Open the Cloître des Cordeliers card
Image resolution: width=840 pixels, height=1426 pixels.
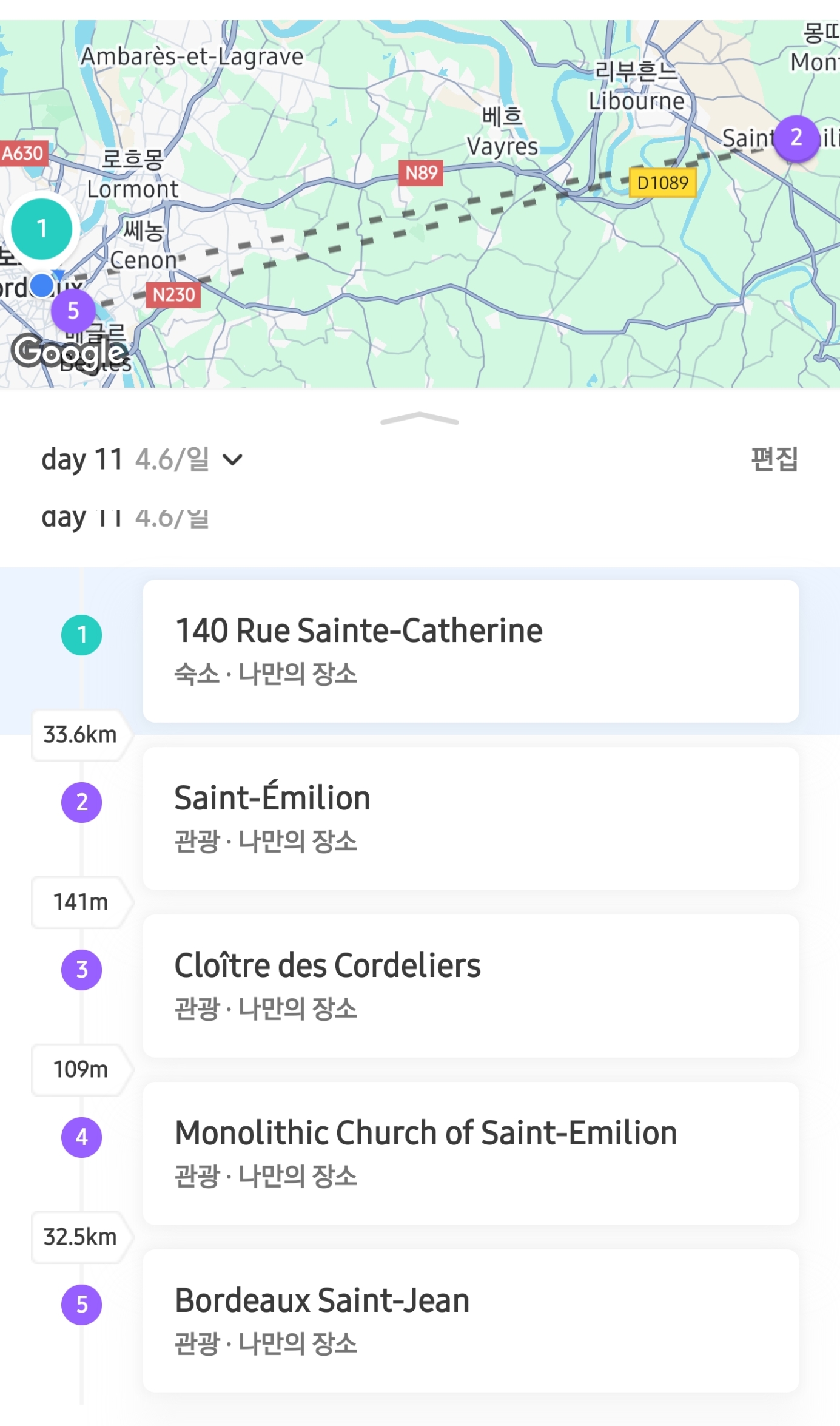471,986
